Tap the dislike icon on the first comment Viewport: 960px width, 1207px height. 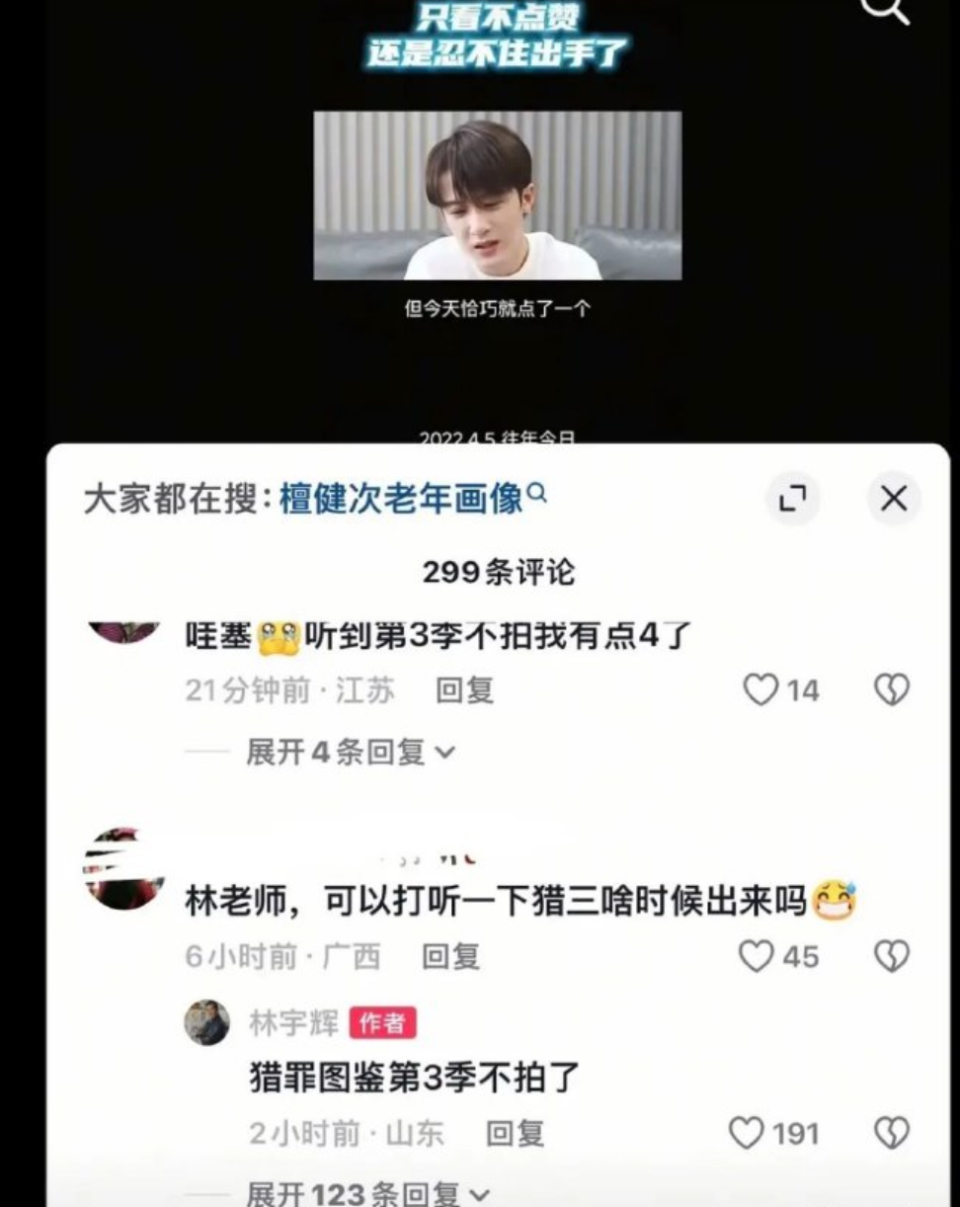pos(892,690)
